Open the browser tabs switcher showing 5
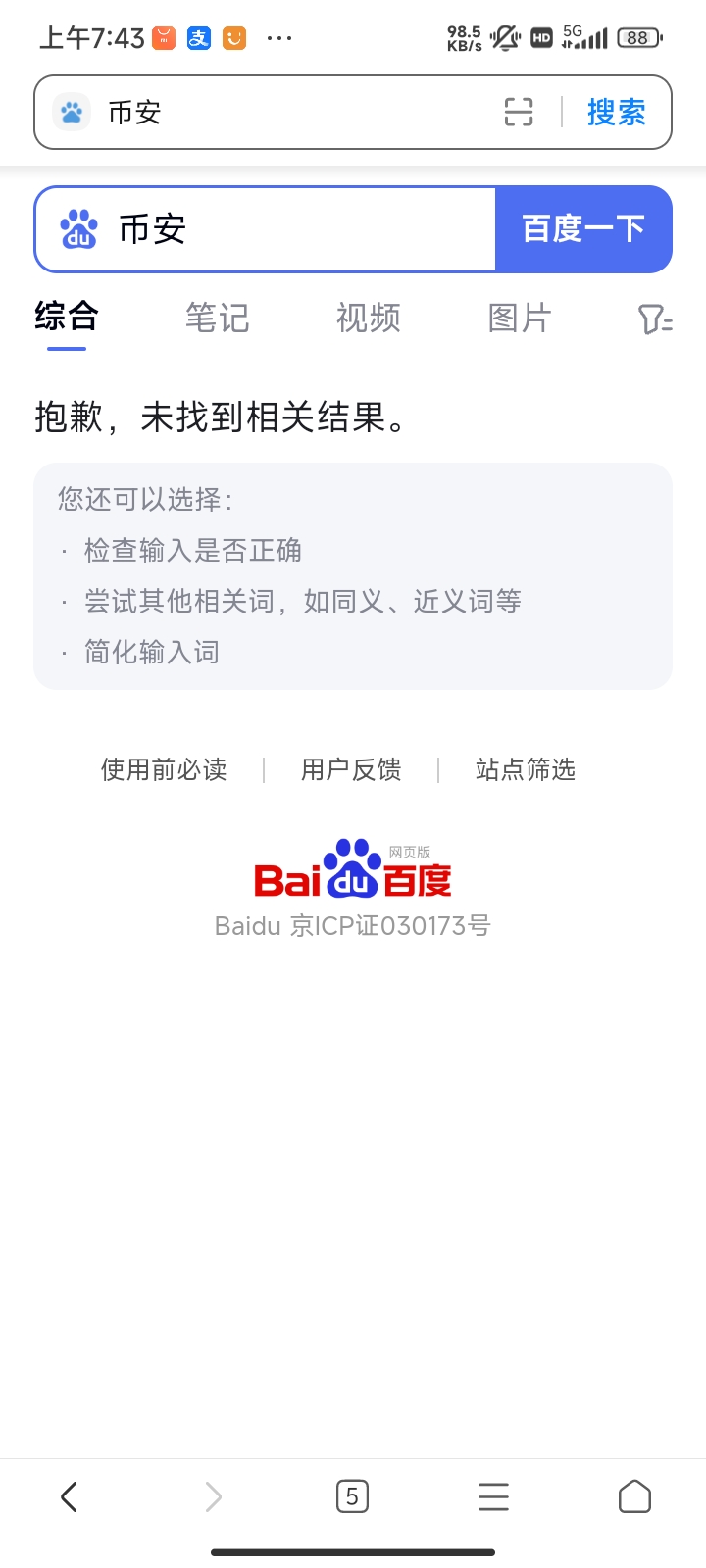The width and height of the screenshot is (706, 1568). (352, 1496)
